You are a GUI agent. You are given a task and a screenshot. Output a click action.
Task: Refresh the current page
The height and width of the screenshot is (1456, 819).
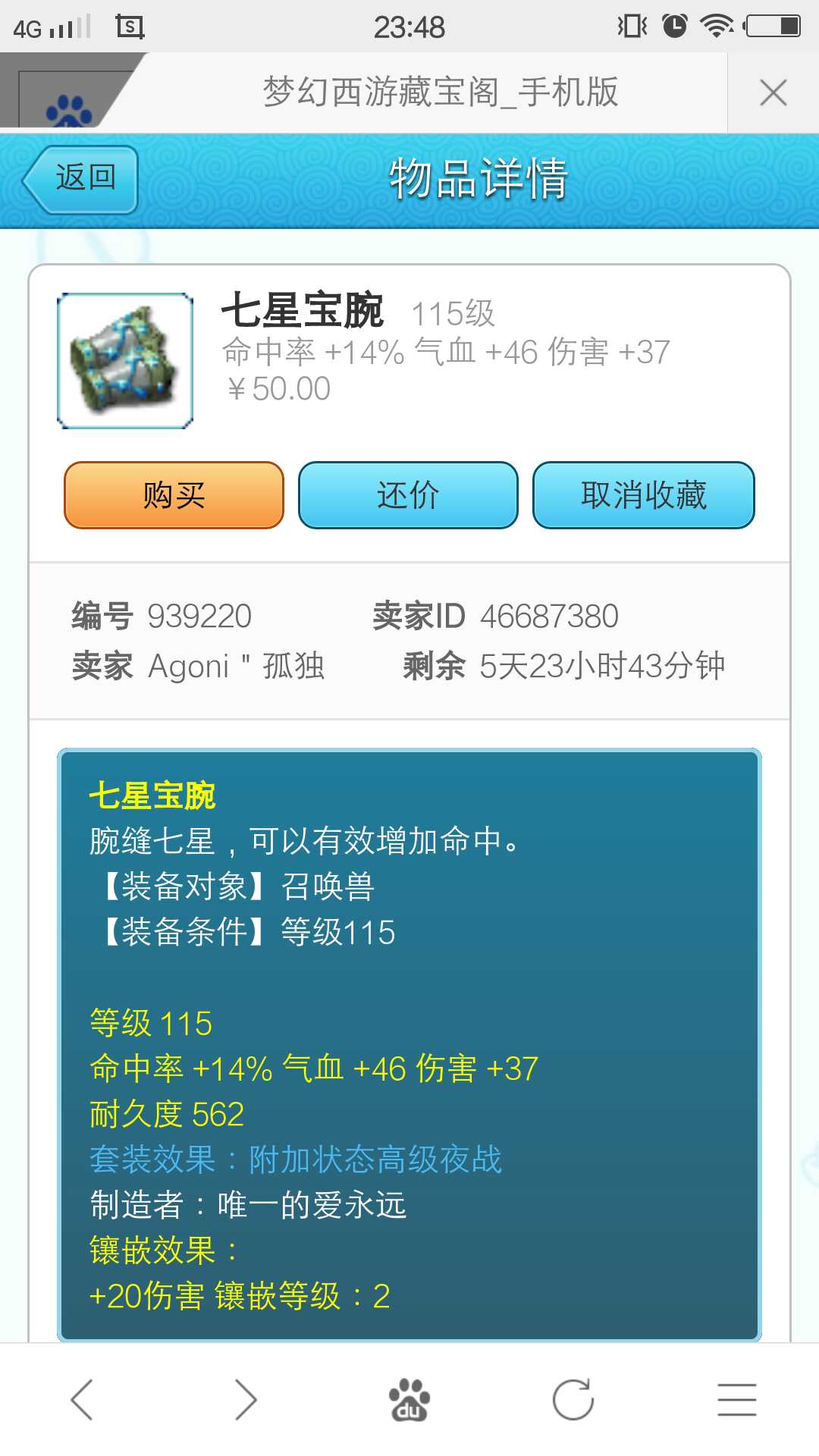click(x=573, y=1399)
